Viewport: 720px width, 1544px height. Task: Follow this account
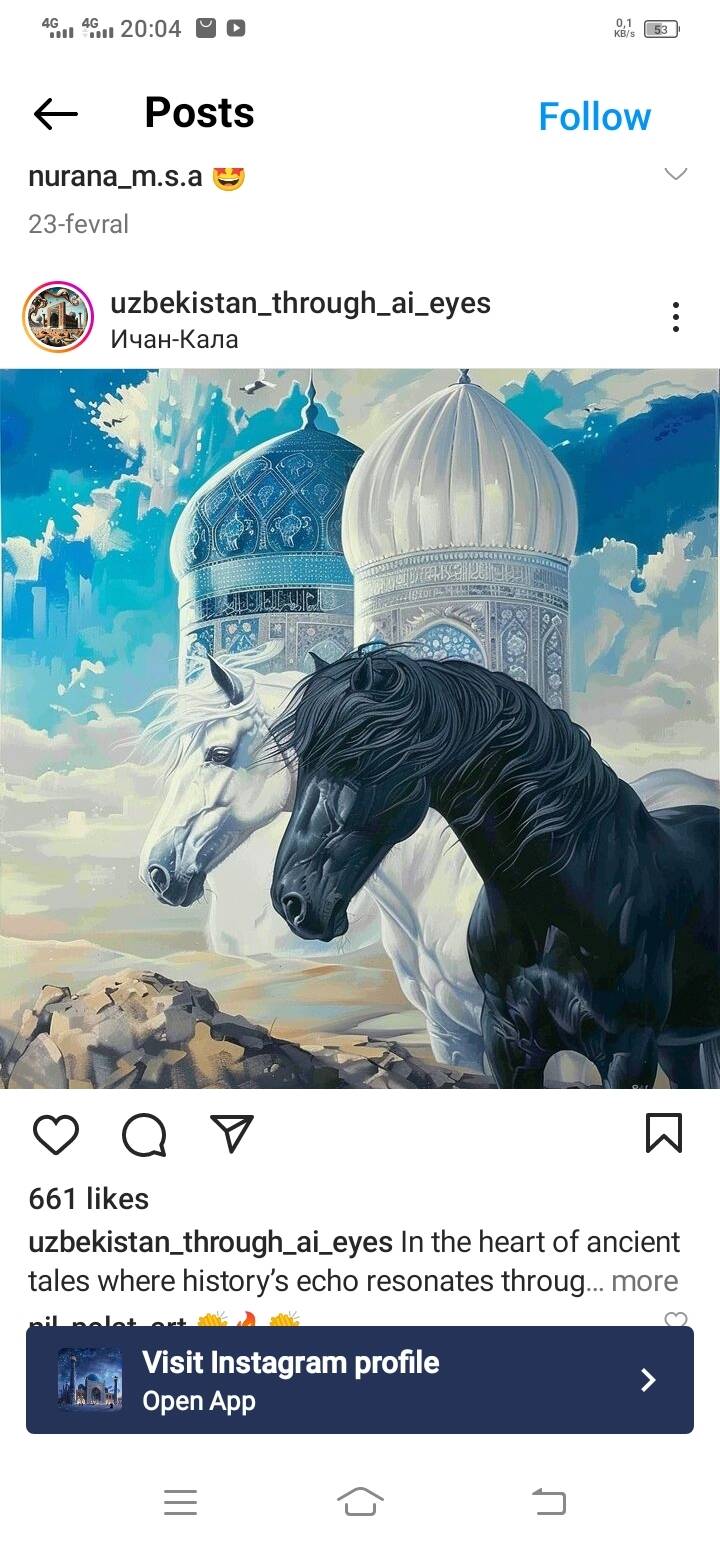click(594, 116)
